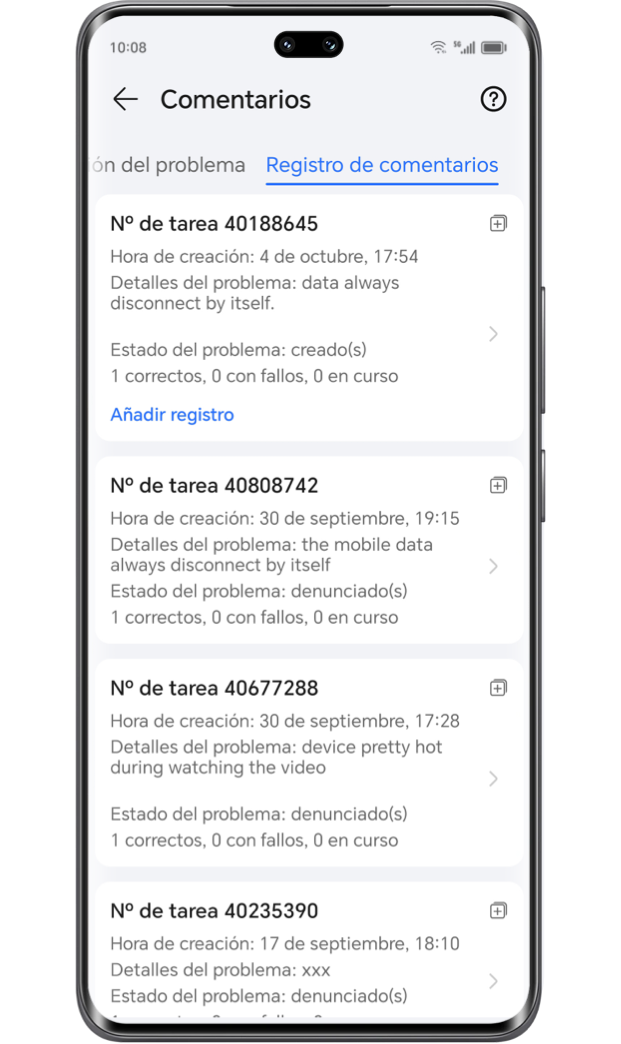Open task 40188645 details
Screen dimensions: 621x1044
pos(309,318)
